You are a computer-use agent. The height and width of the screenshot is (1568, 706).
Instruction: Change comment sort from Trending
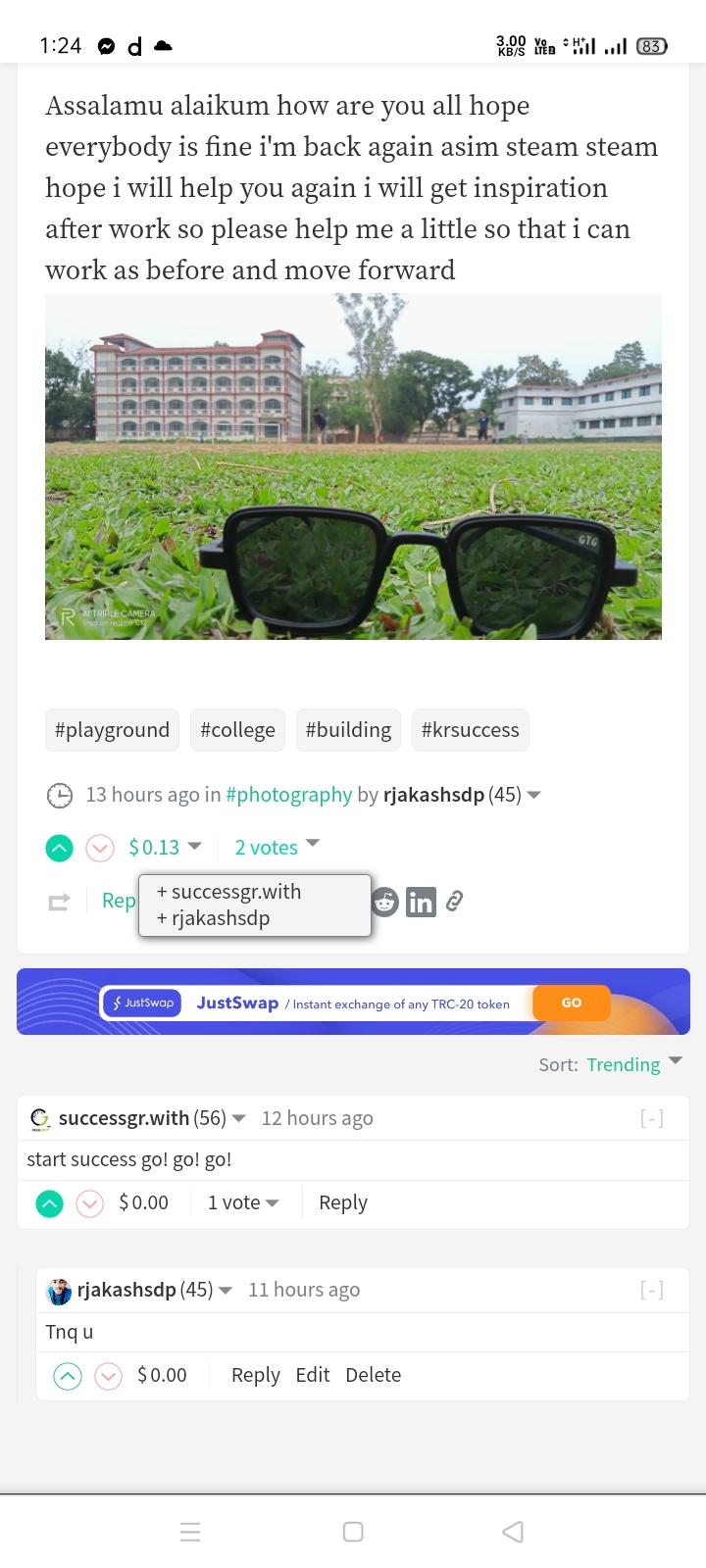[x=634, y=1064]
